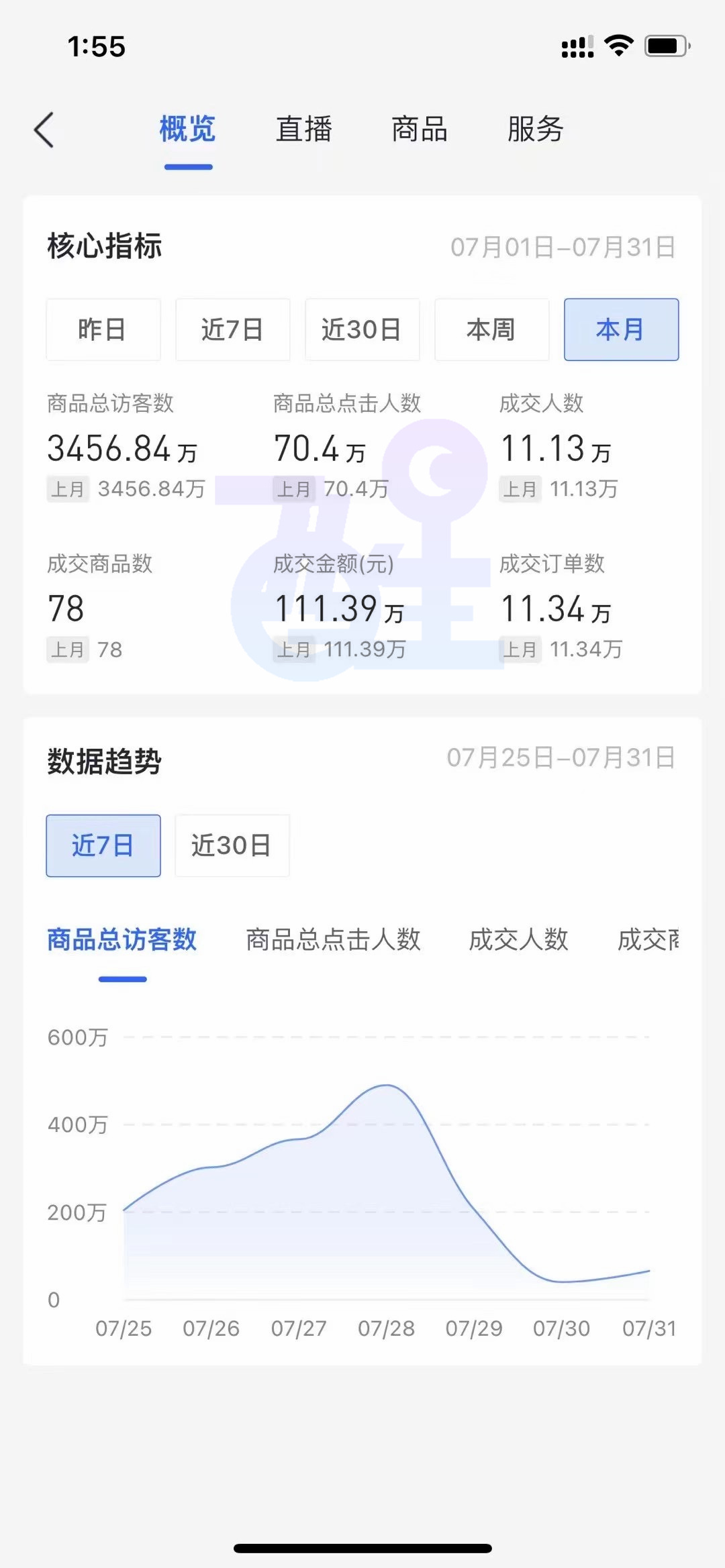Screen dimensions: 725x1568
Task: Select the 本周 time filter
Action: tap(491, 330)
